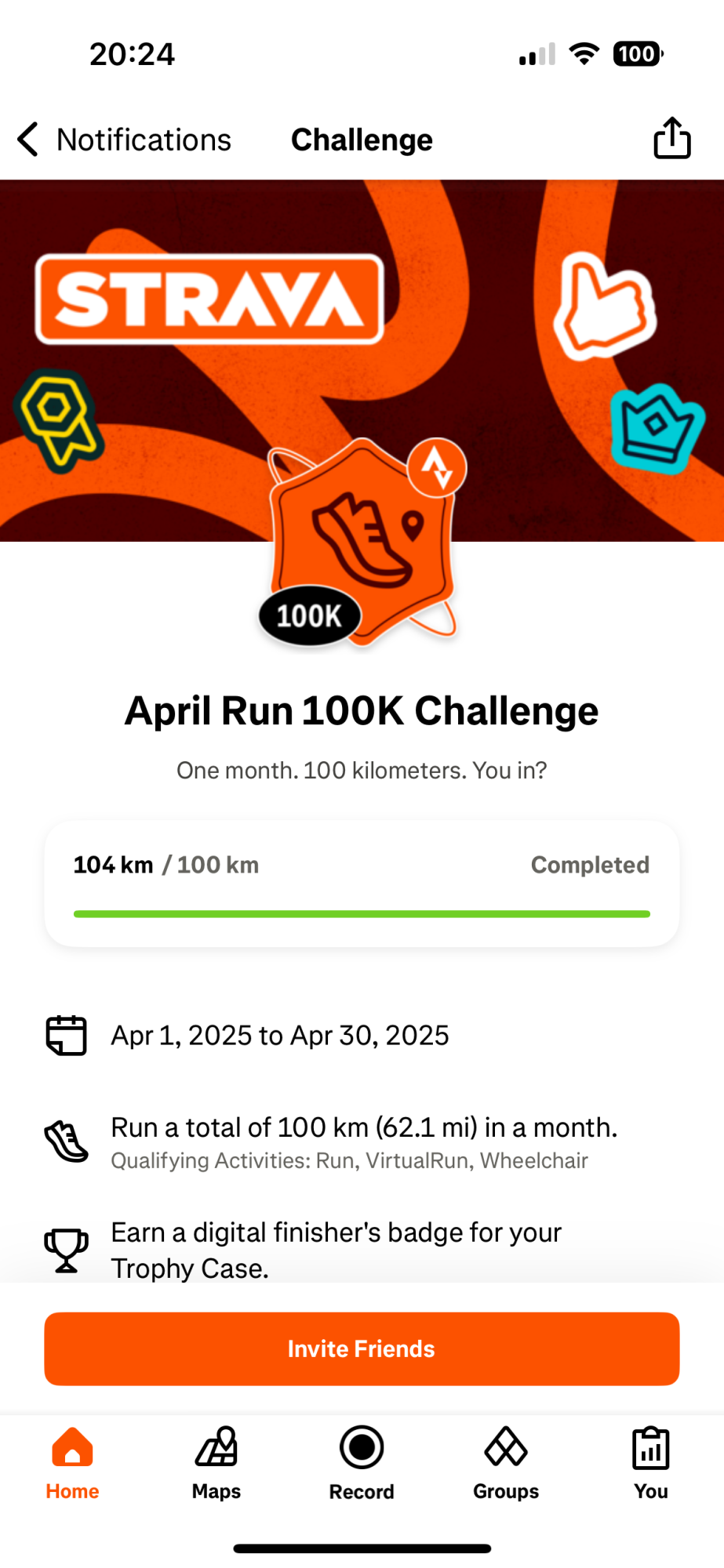Image resolution: width=724 pixels, height=1568 pixels.
Task: Tap the Invite Friends button
Action: pyautogui.click(x=362, y=1348)
